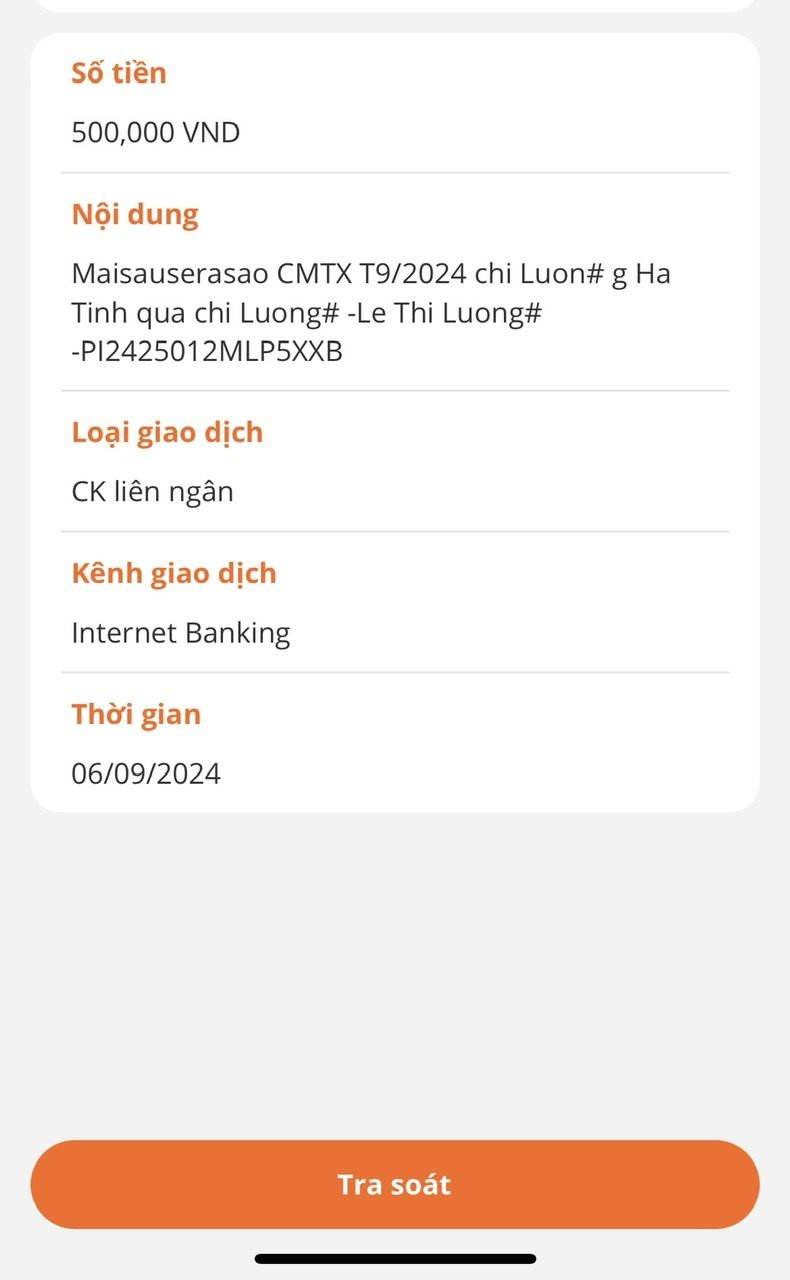The width and height of the screenshot is (790, 1280).
Task: Tap the Tra soát button
Action: click(394, 1184)
